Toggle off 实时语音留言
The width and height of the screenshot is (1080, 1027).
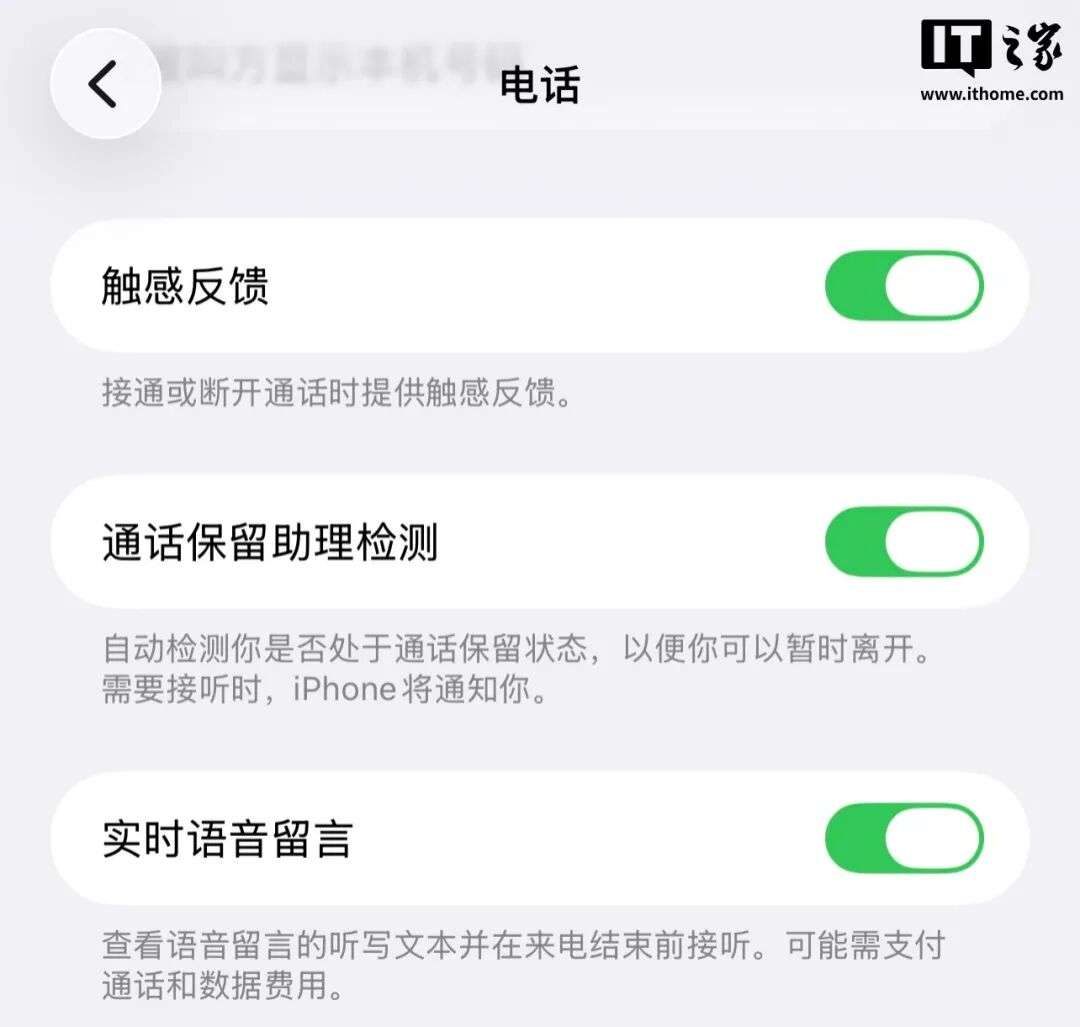[903, 838]
